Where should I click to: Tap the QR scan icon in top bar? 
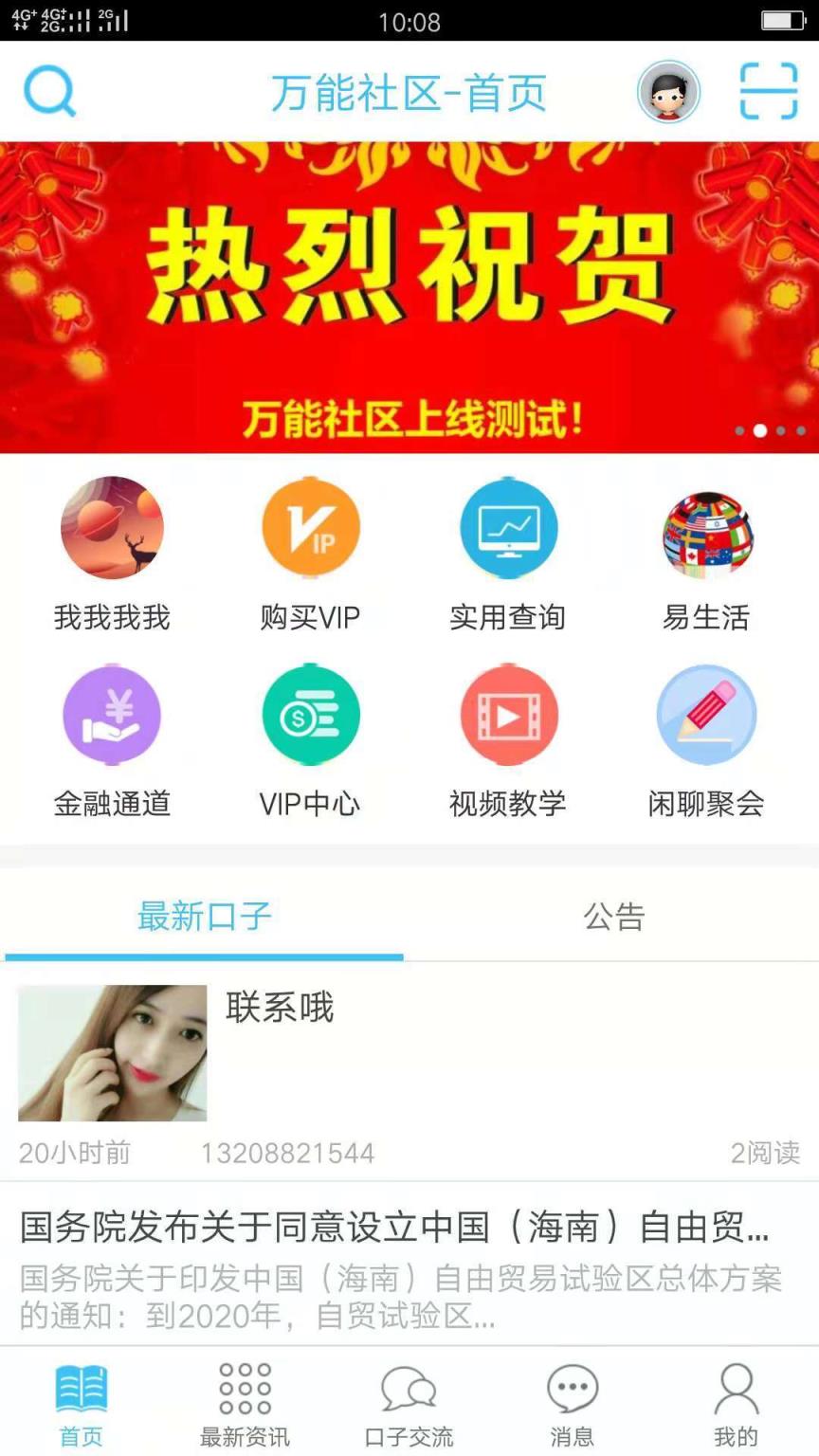[768, 91]
